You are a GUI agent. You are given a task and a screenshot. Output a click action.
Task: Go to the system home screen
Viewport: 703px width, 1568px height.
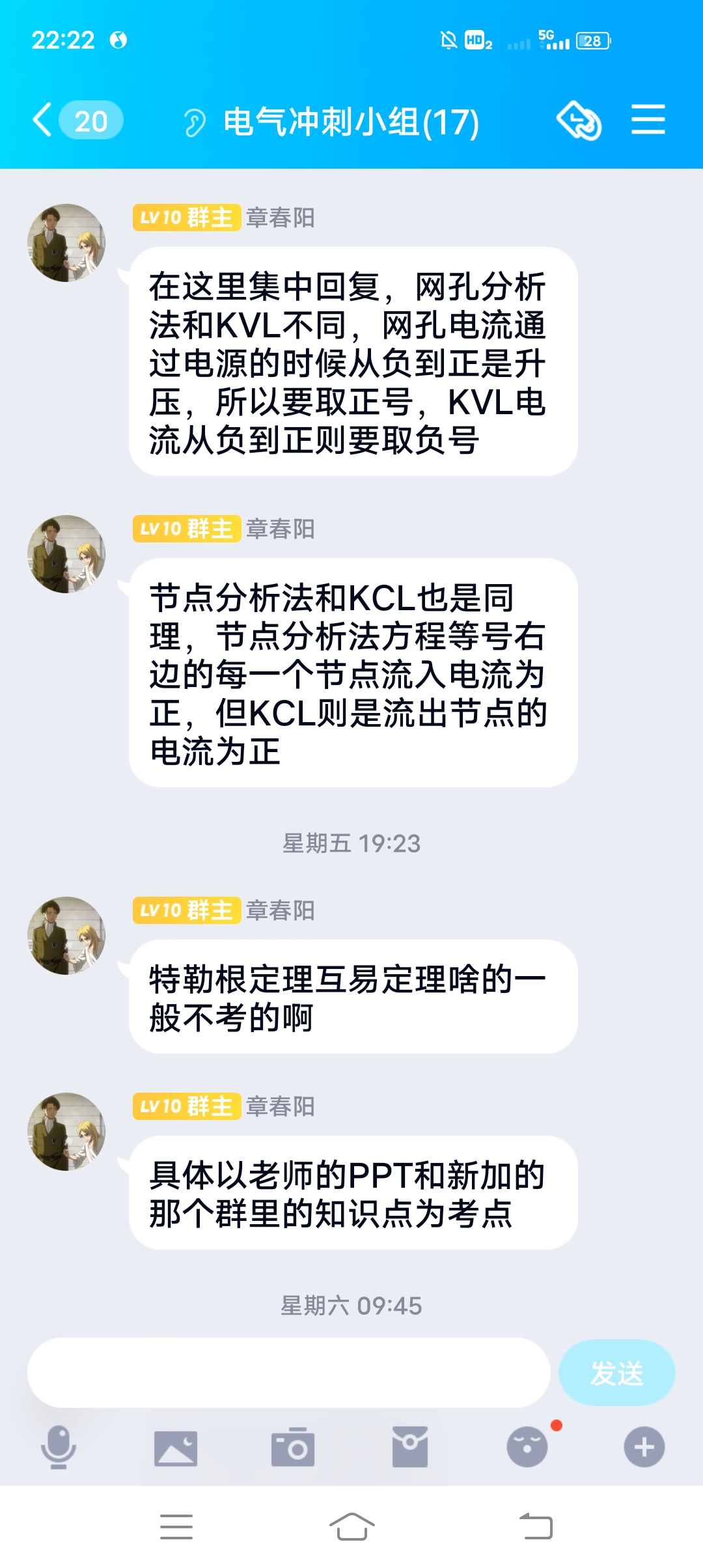pos(351,1526)
